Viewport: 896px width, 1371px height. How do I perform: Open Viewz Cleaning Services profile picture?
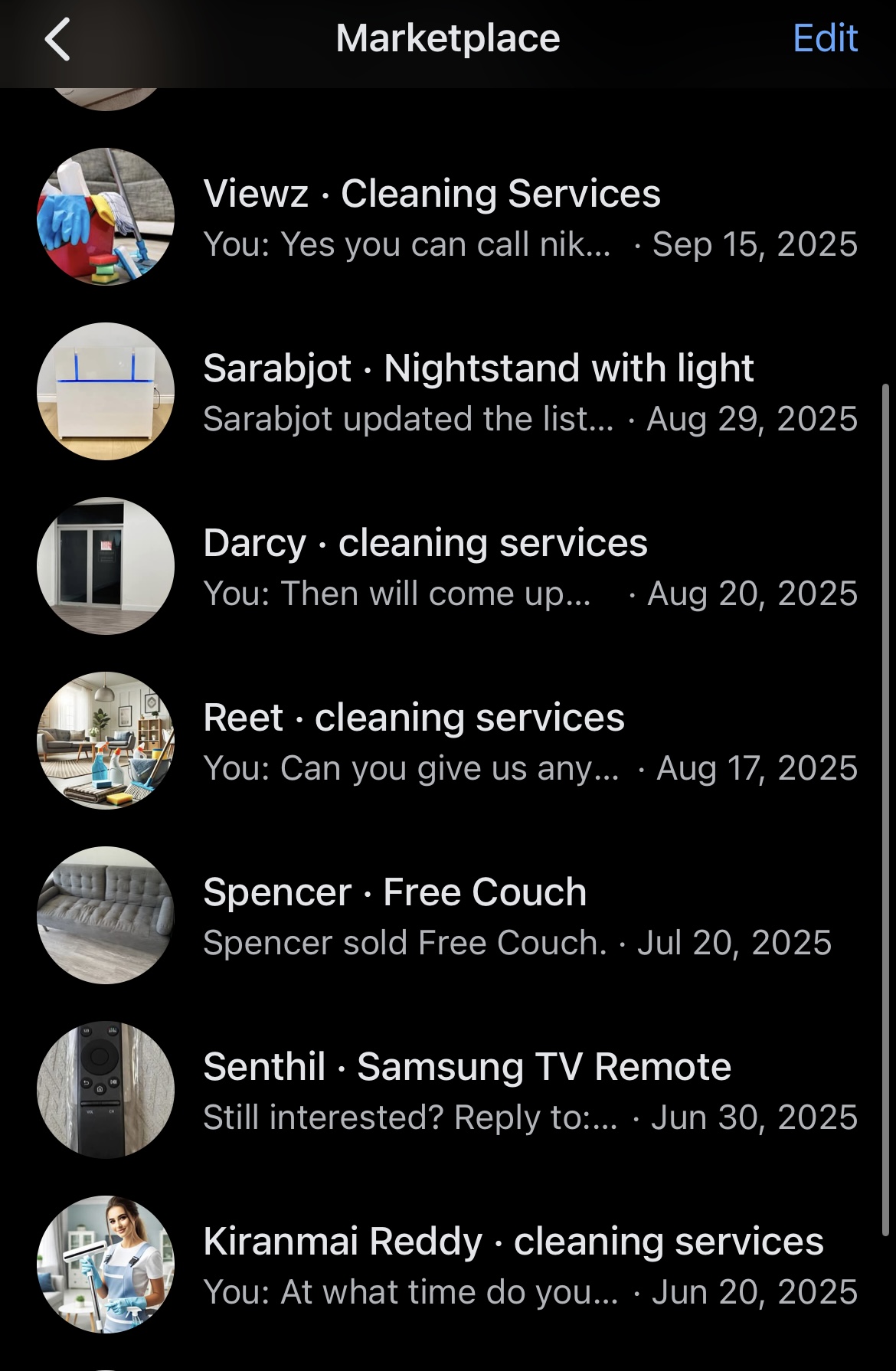(x=106, y=218)
